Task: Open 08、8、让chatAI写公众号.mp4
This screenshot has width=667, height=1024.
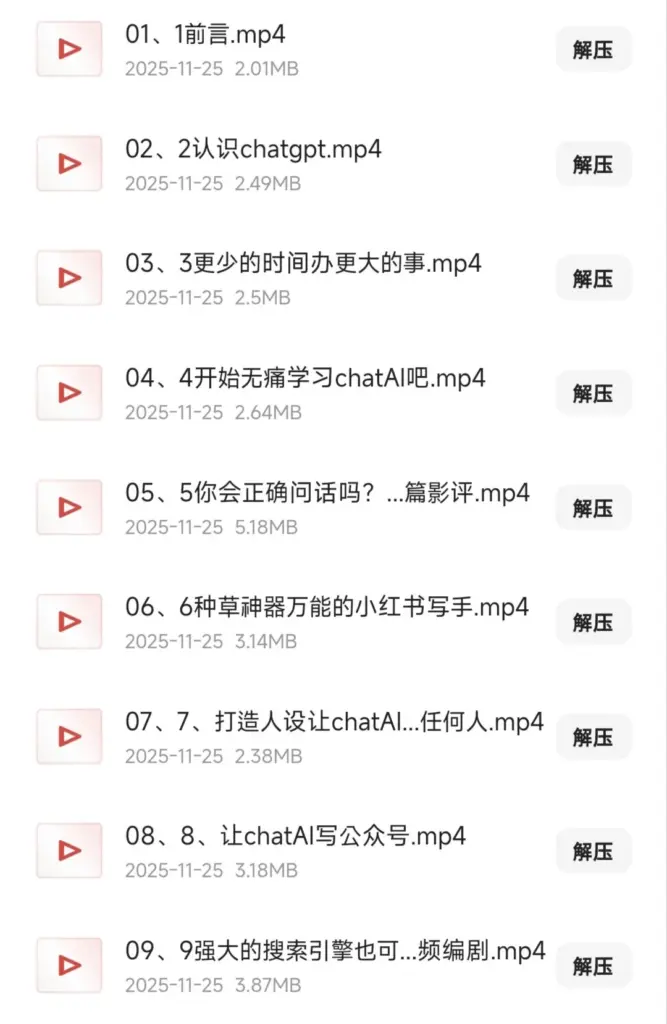Action: click(x=295, y=837)
